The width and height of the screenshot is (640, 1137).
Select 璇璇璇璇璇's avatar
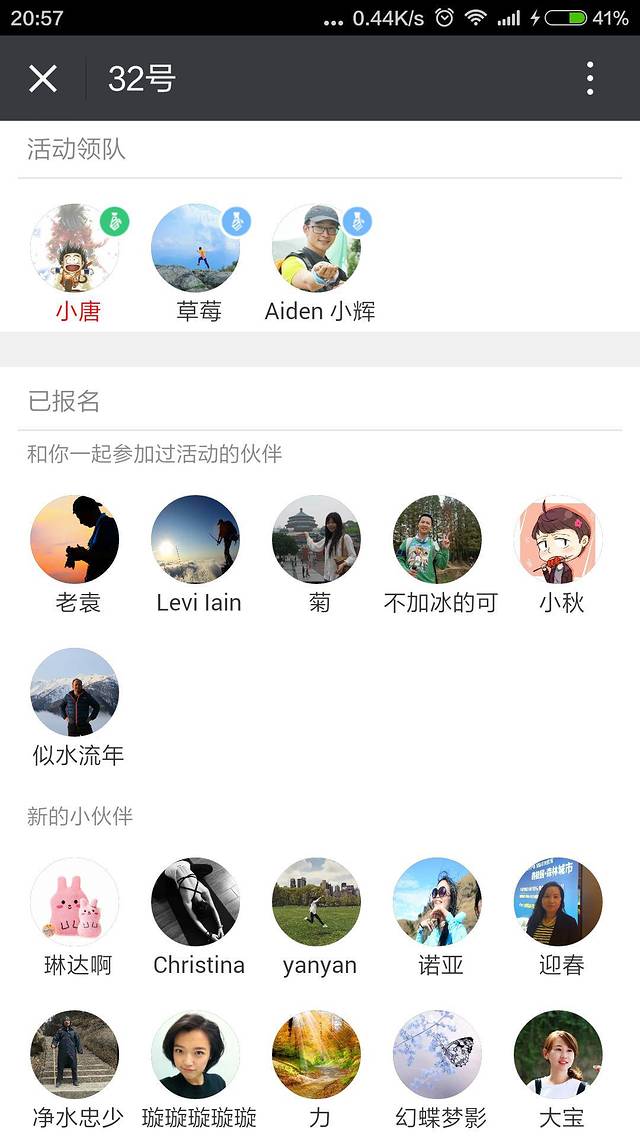click(196, 1054)
